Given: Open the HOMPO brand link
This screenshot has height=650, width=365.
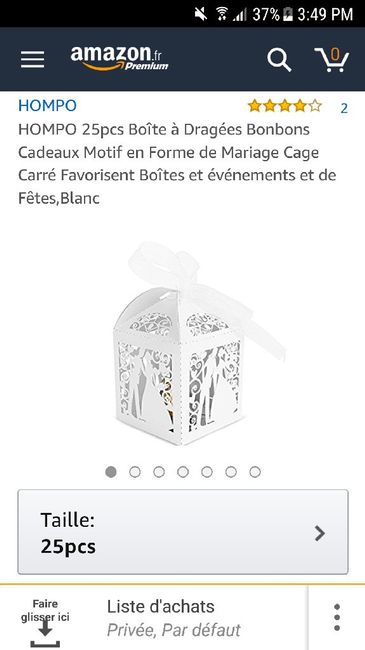Looking at the screenshot, I should click(x=47, y=106).
